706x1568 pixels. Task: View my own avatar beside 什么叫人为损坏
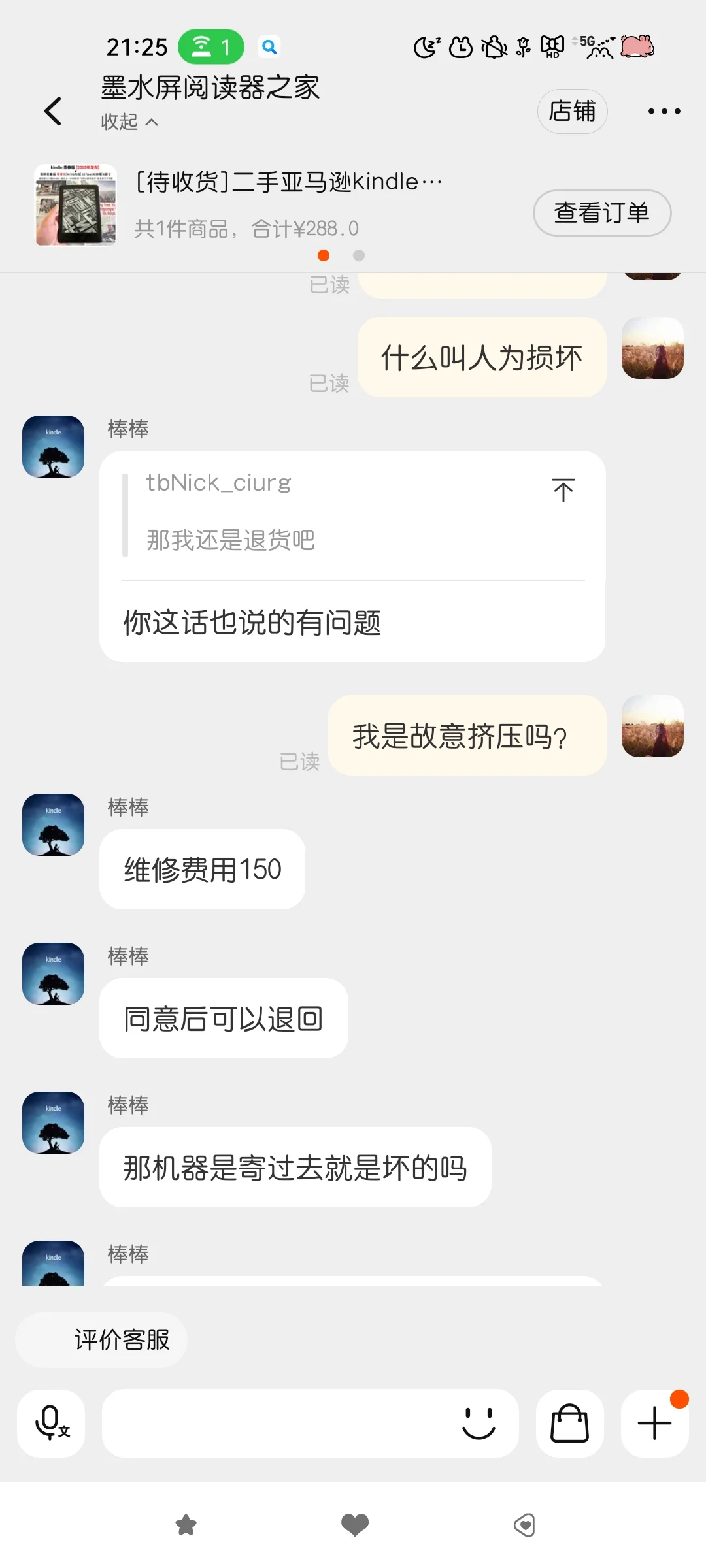(x=652, y=348)
